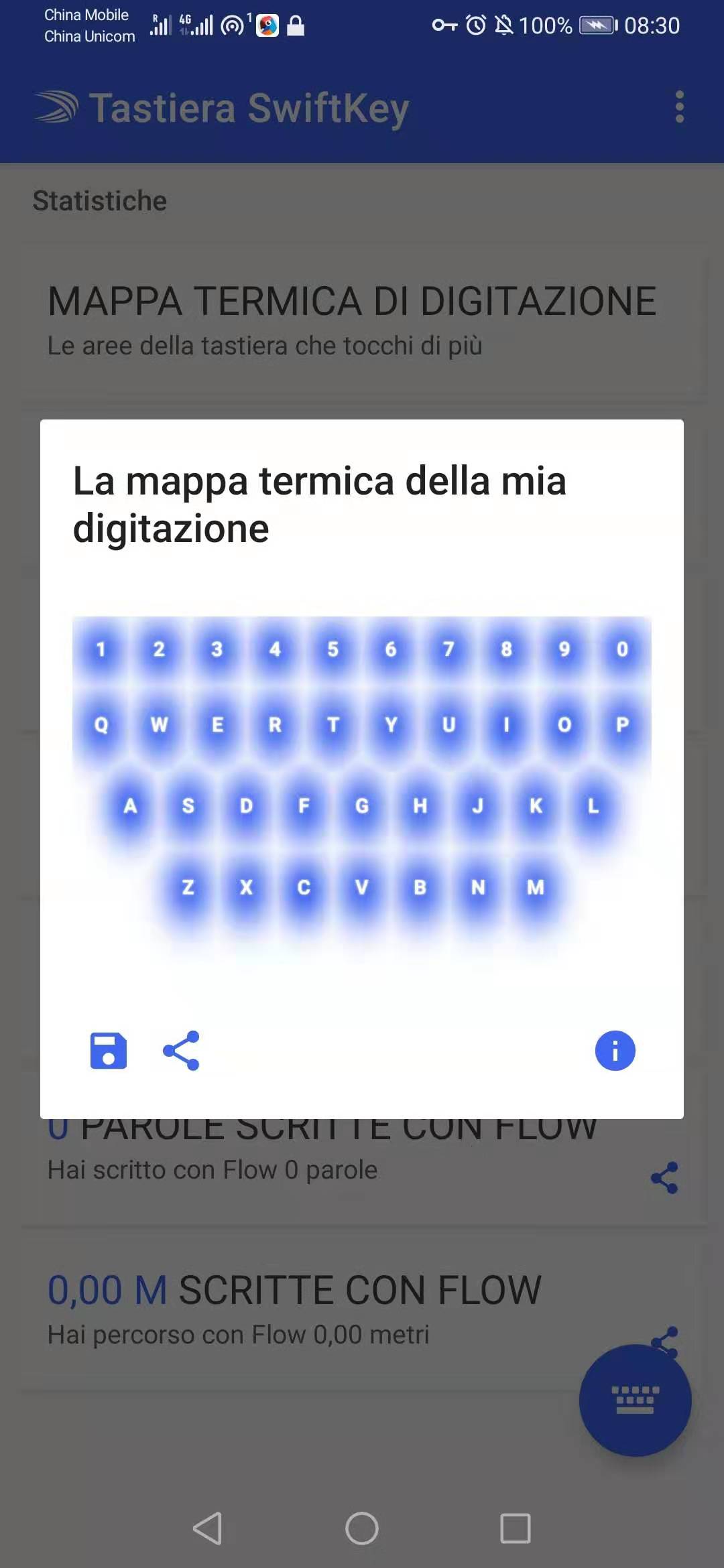The width and height of the screenshot is (724, 1568).
Task: Go to the home screen
Action: (x=362, y=1528)
